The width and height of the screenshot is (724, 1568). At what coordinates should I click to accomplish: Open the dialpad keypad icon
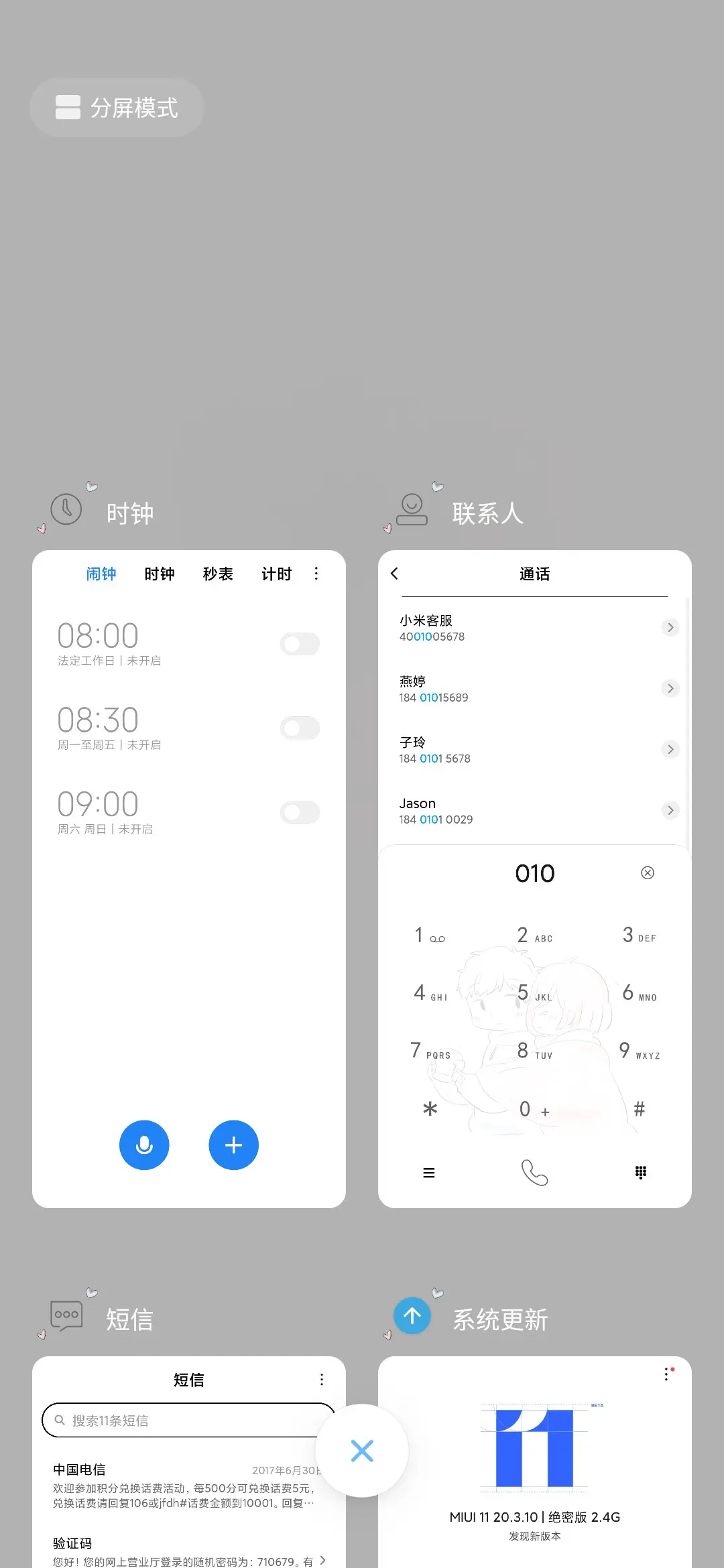tap(640, 1173)
